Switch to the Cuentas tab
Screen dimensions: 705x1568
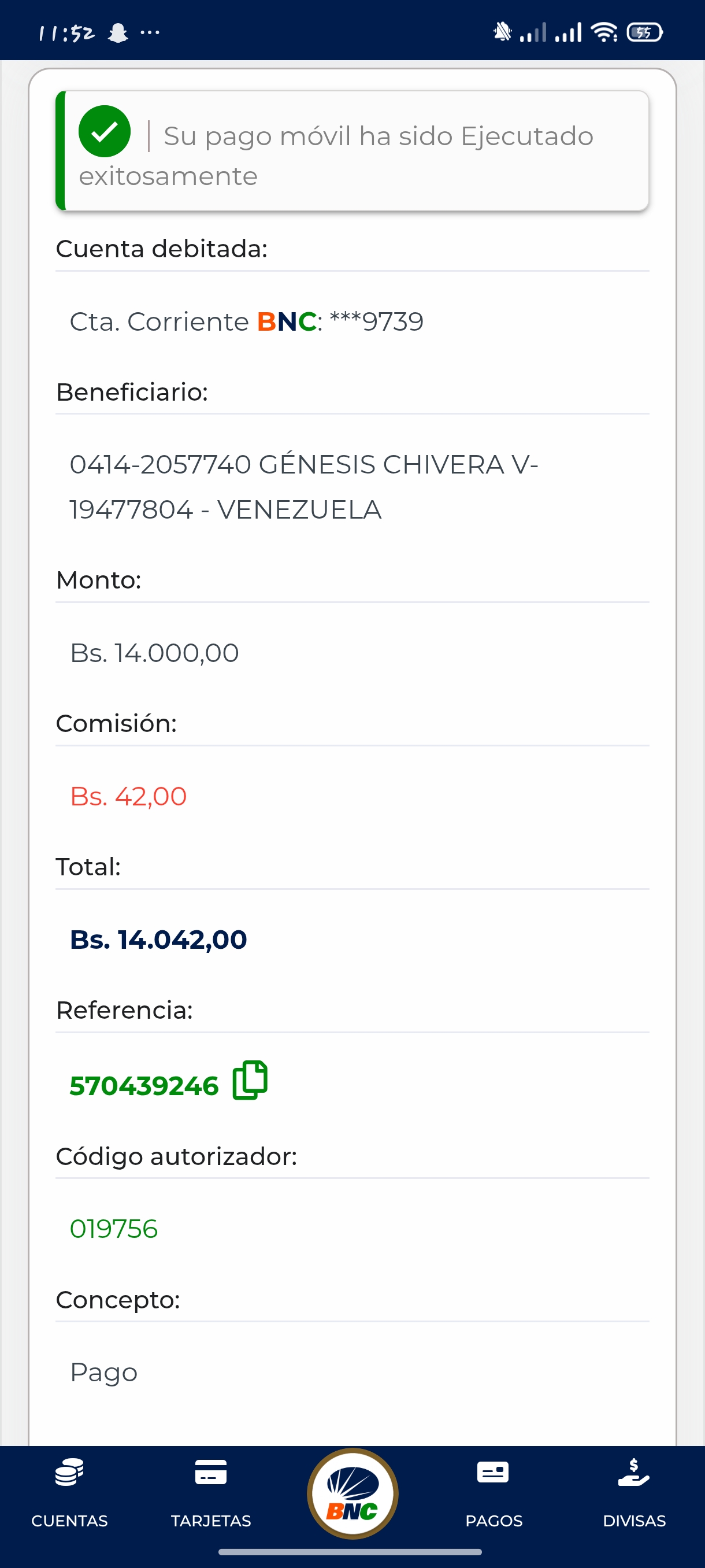coord(69,1491)
